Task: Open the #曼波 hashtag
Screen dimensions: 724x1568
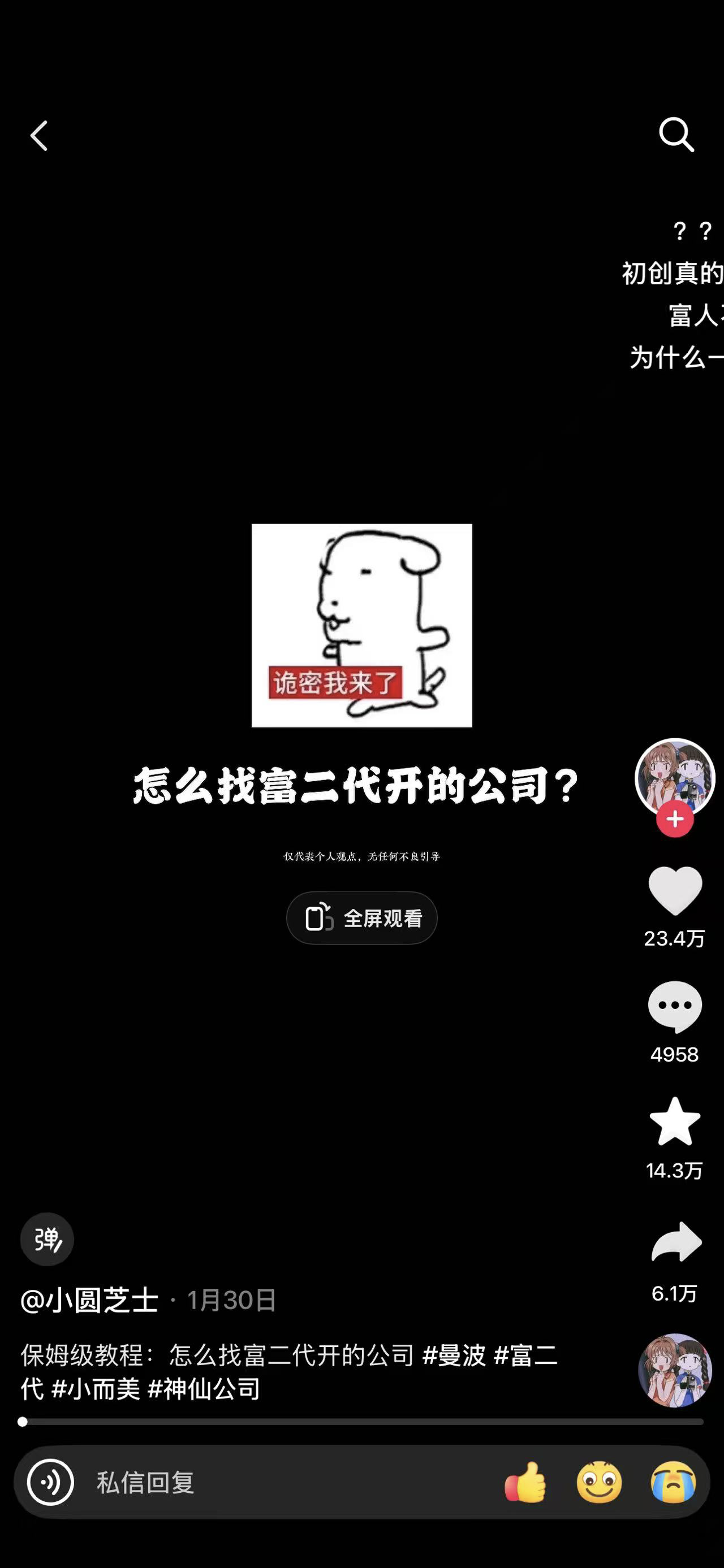Action: (x=454, y=1355)
